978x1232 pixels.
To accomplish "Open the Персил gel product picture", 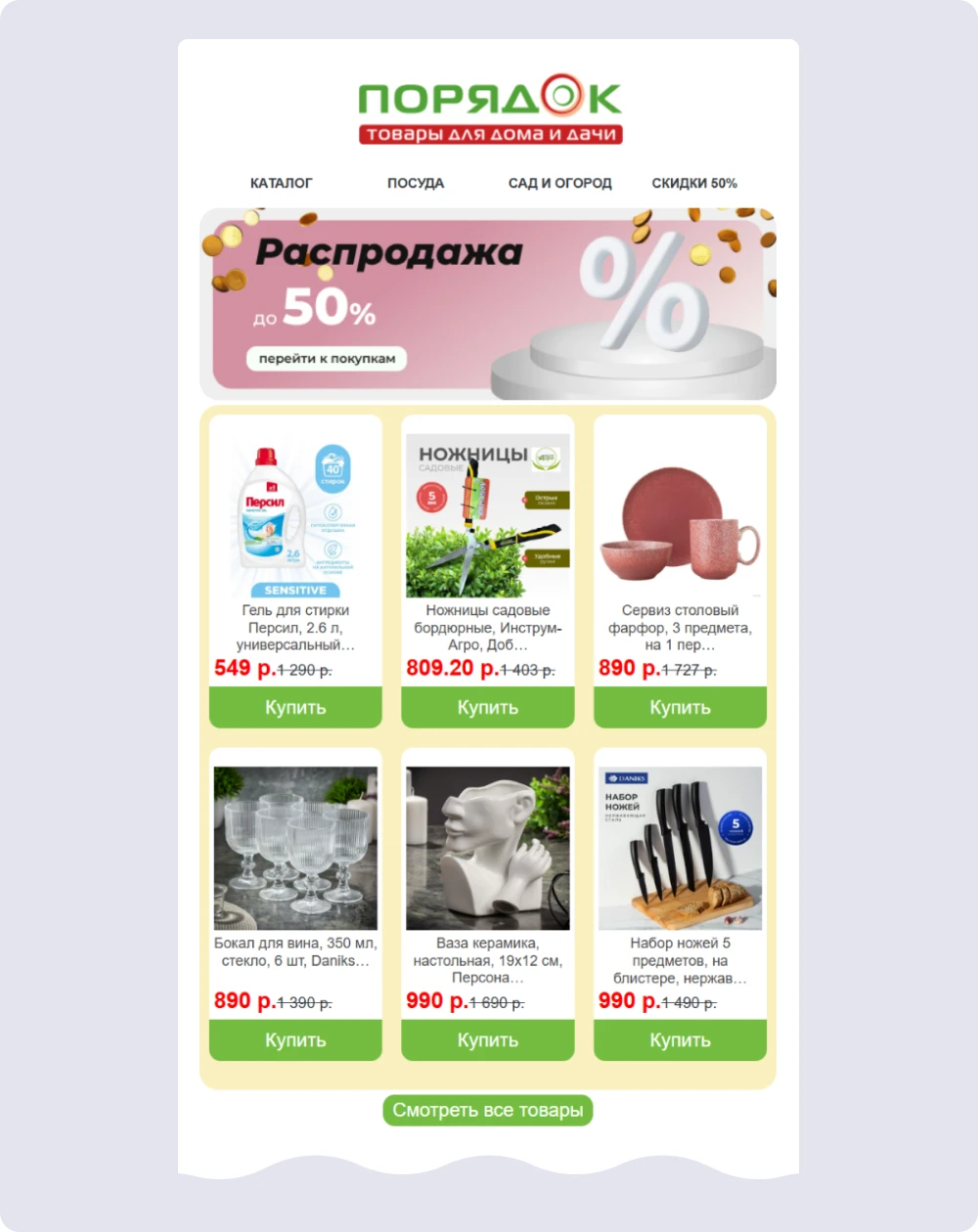I will 295,515.
